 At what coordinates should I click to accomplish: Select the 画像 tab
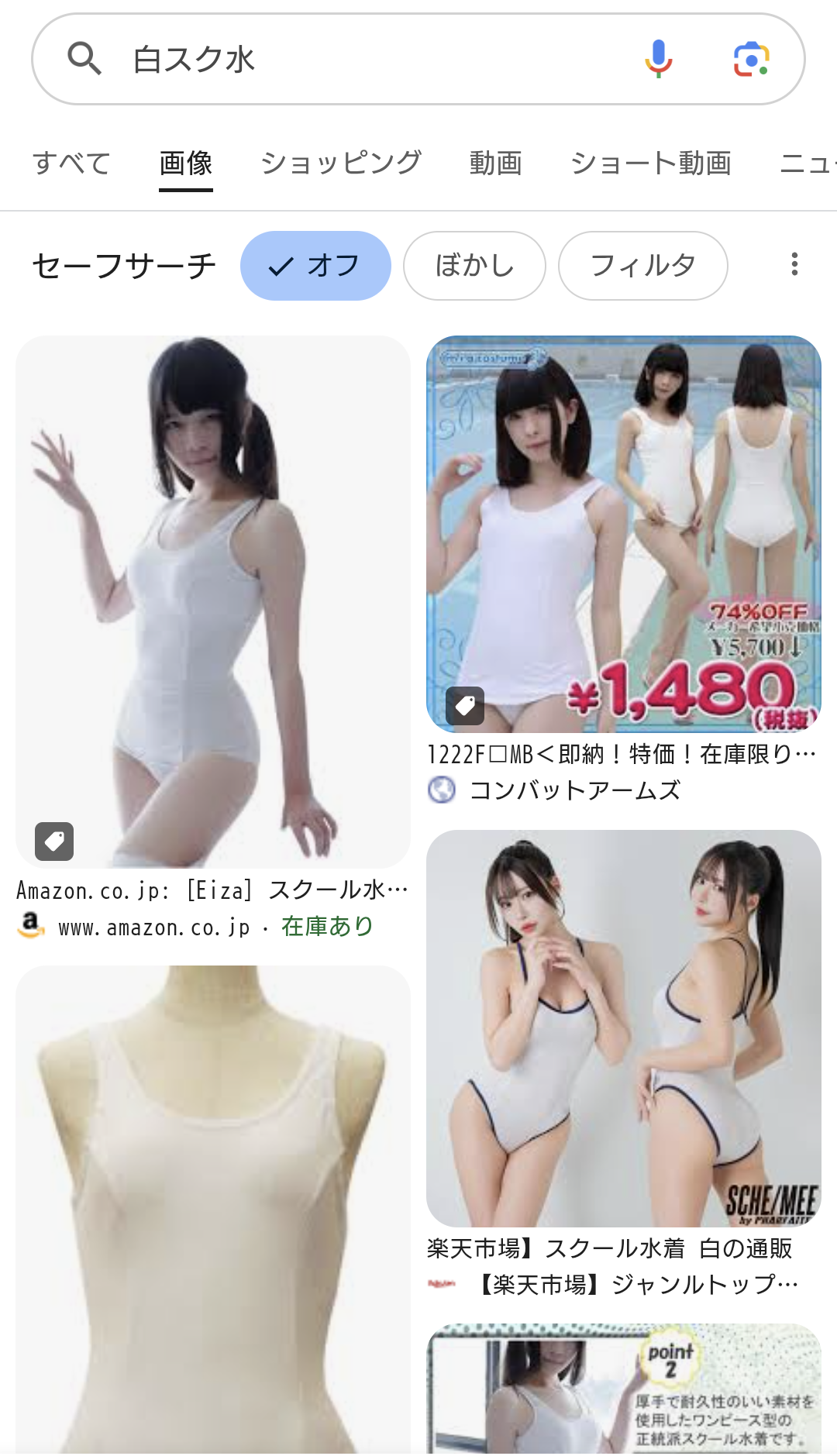pyautogui.click(x=186, y=163)
